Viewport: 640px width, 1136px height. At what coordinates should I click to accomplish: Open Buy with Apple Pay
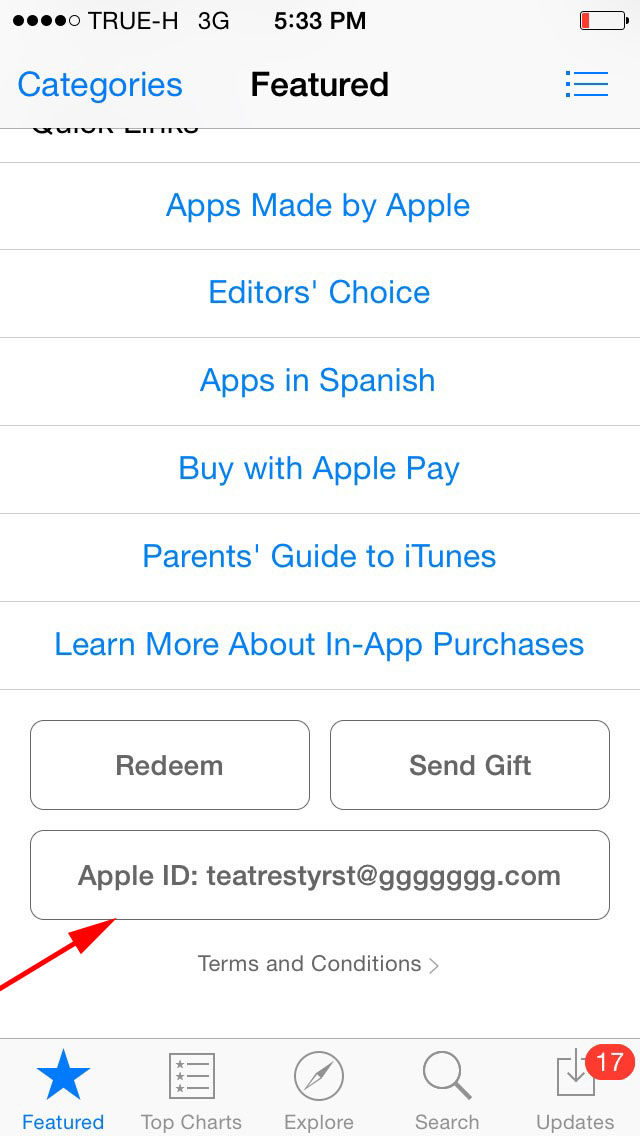coord(319,469)
